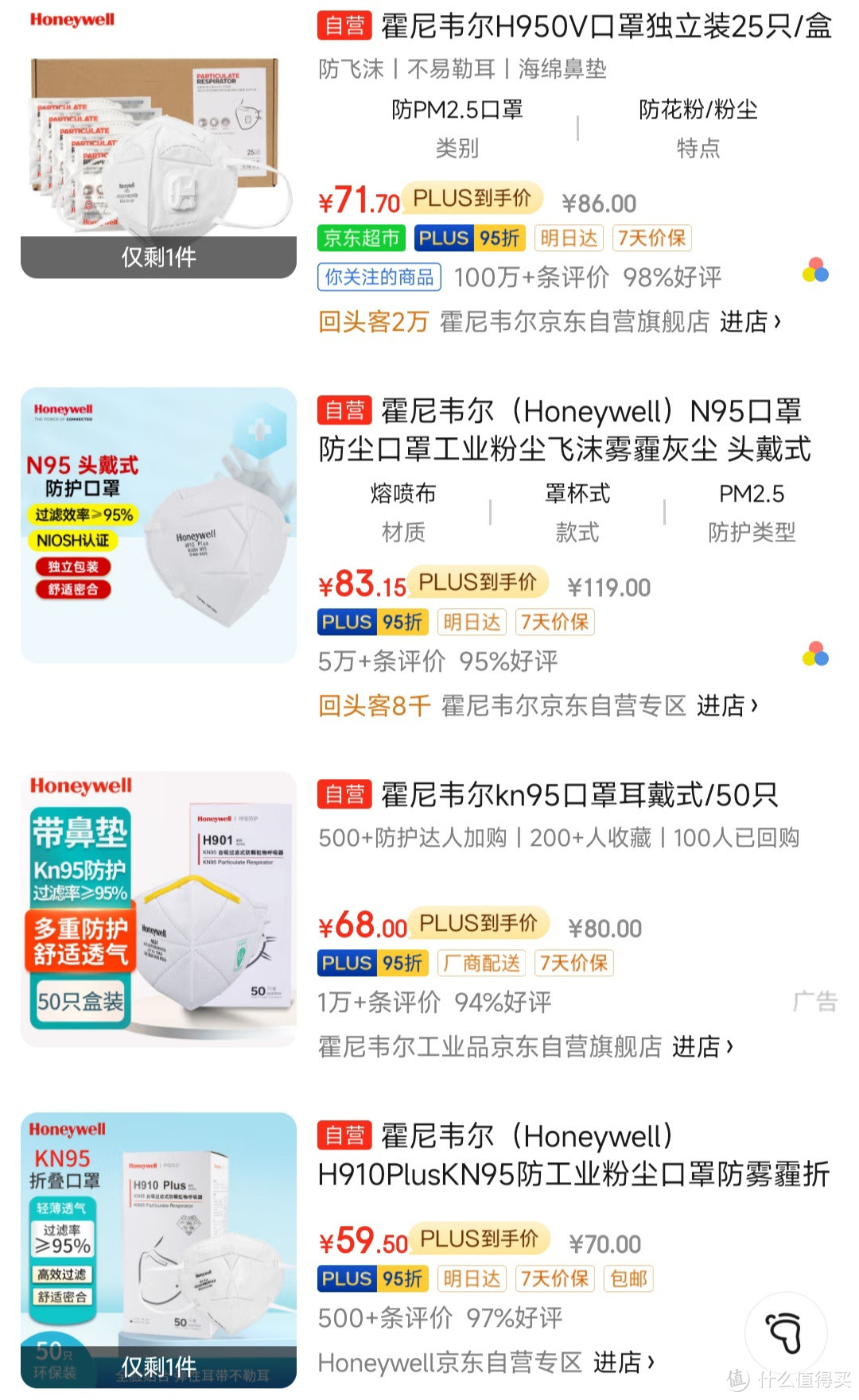Click the 你关注的商品 tag
This screenshot has height=1400, width=859.
pos(379,277)
